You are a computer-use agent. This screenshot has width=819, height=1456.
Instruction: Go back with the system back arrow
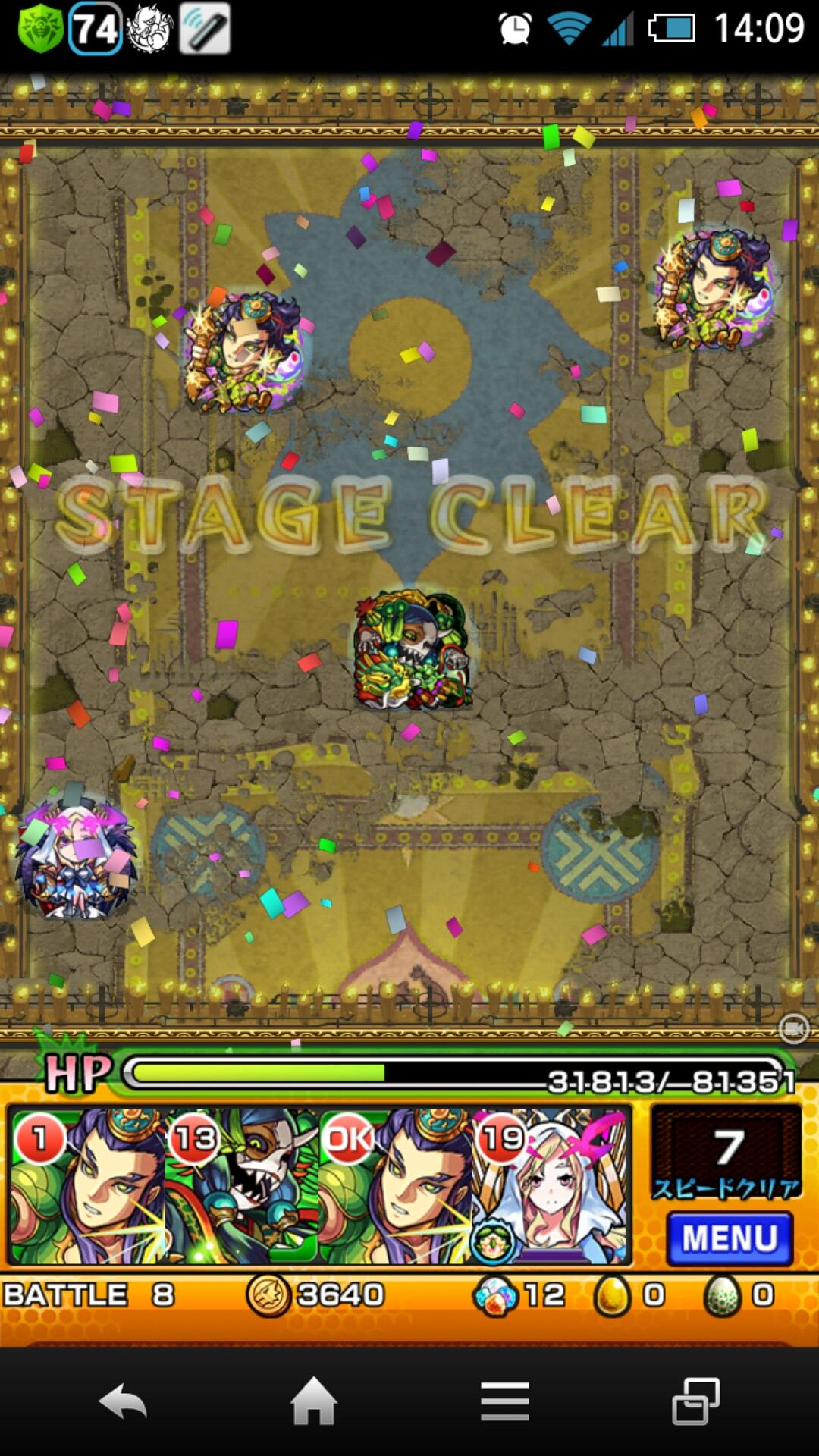pos(123,1401)
